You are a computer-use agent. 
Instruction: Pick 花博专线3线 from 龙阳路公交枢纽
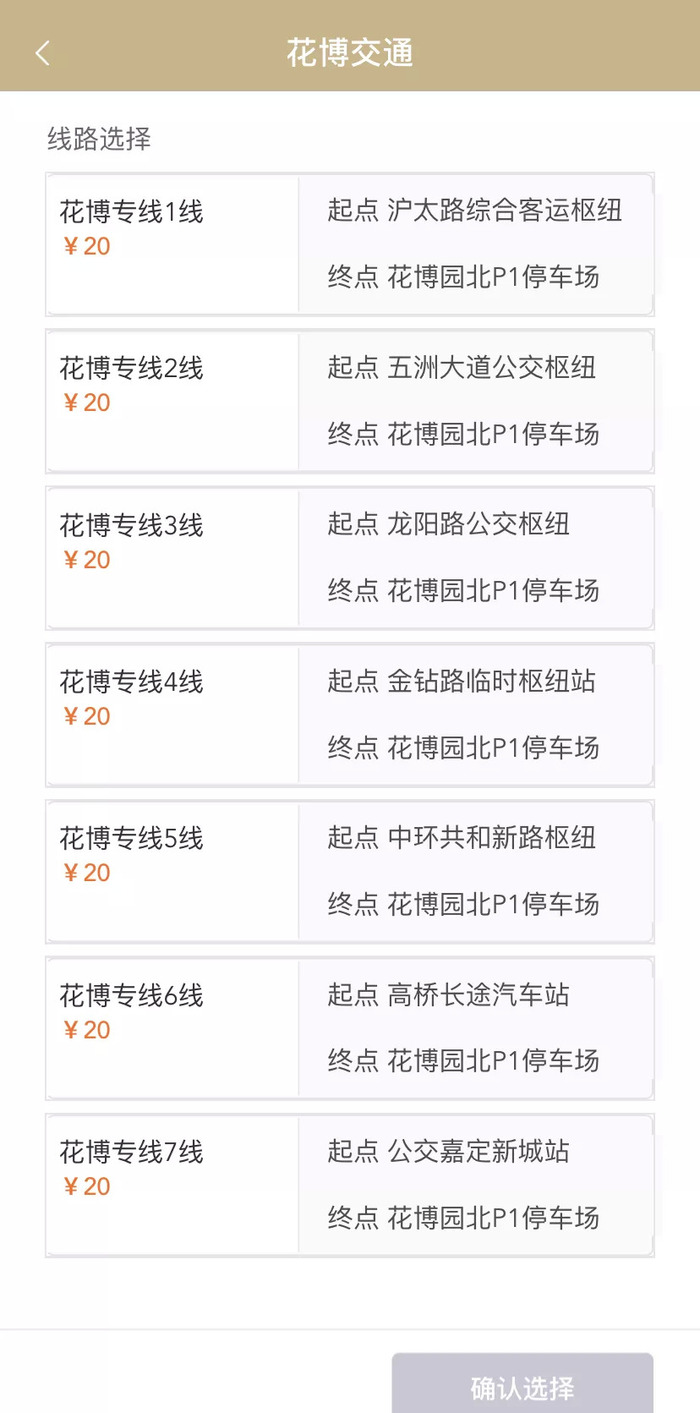(x=350, y=558)
